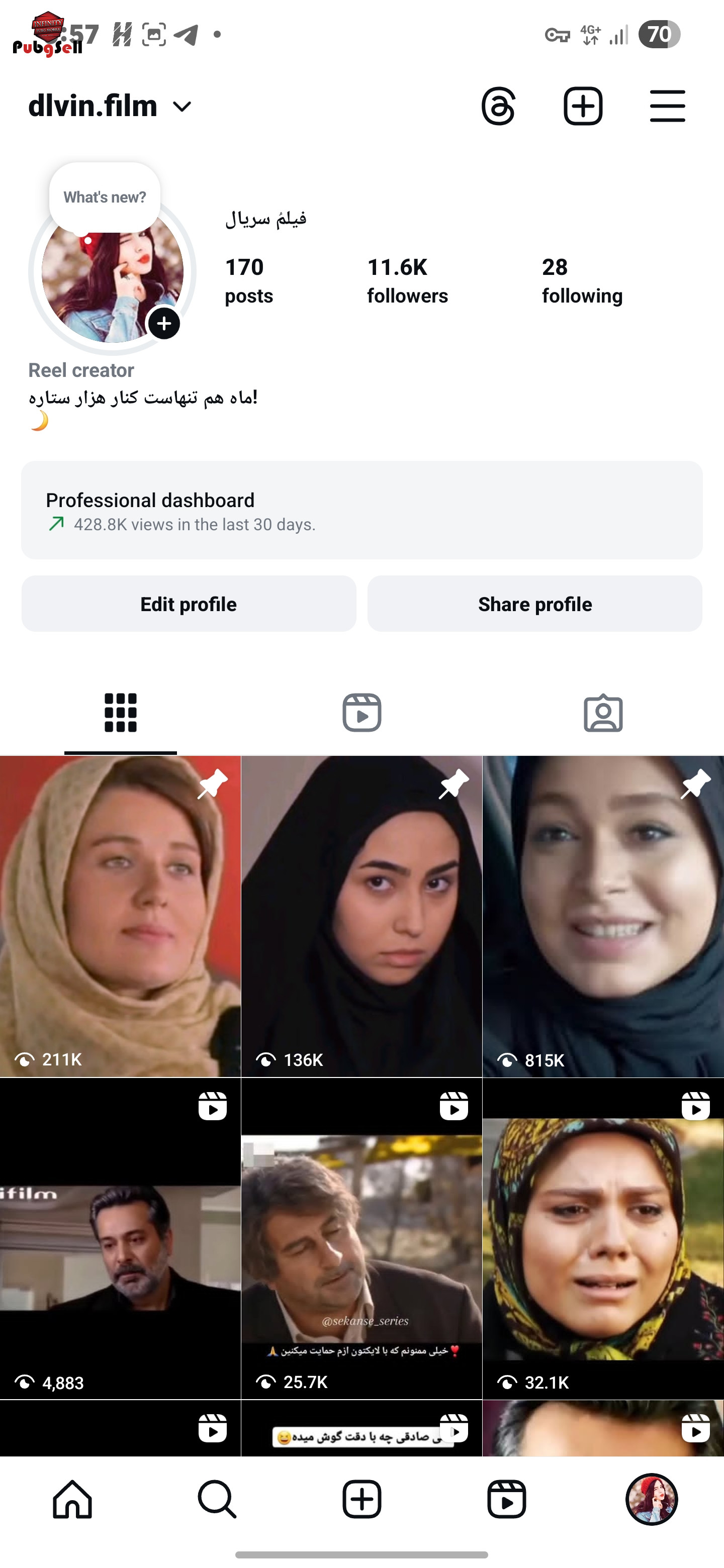This screenshot has height=1568, width=724.
Task: View the 28 following list
Action: [582, 280]
